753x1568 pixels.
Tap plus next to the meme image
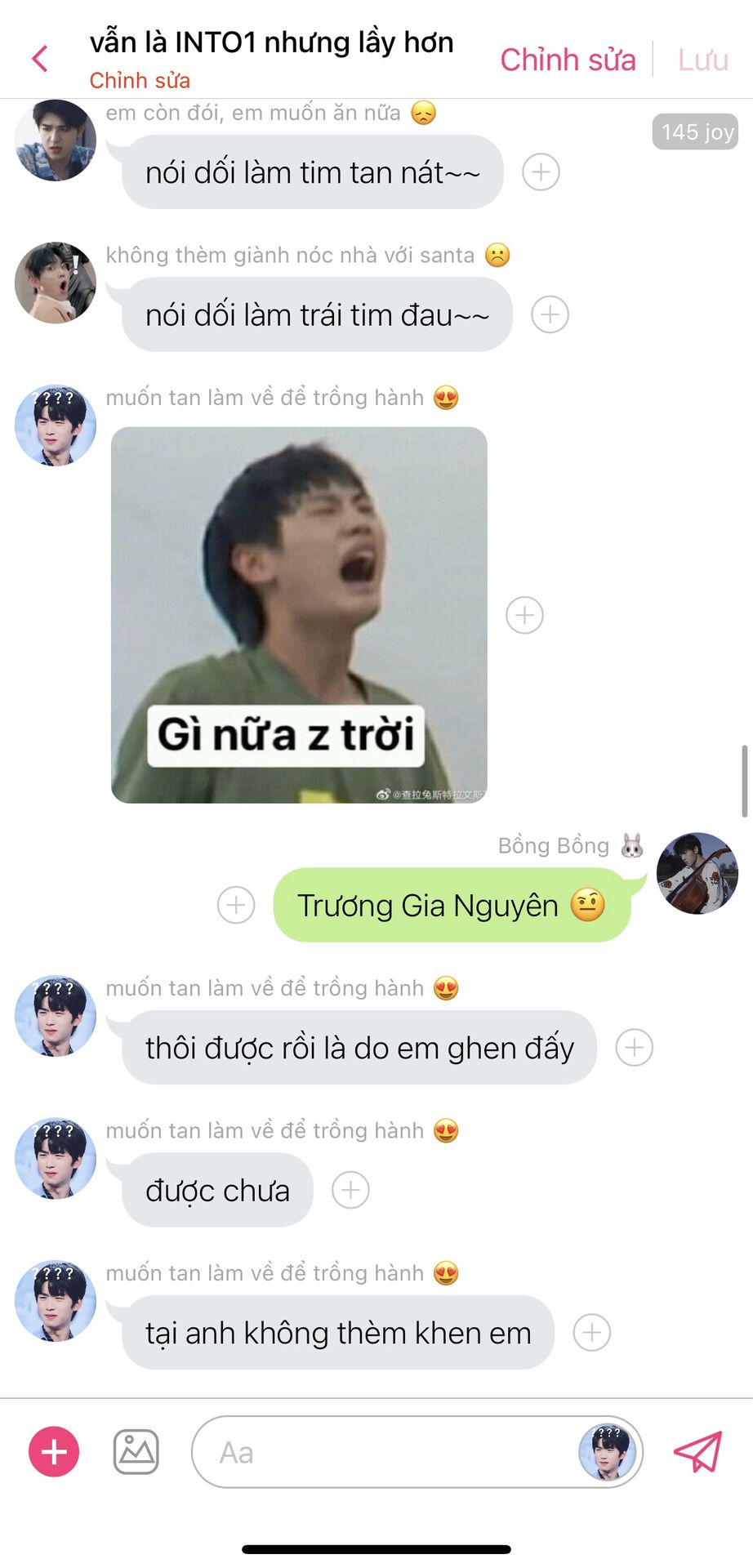524,615
